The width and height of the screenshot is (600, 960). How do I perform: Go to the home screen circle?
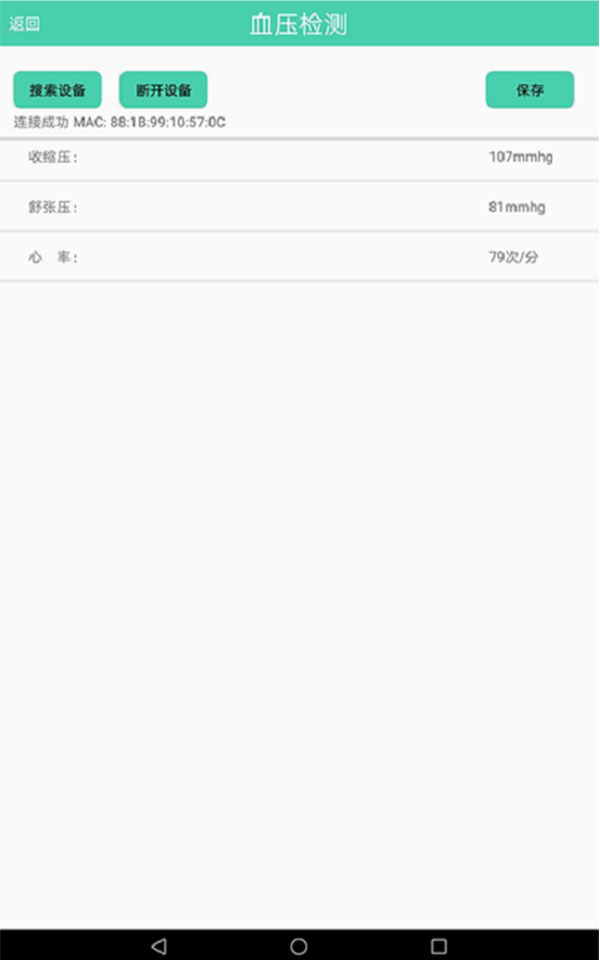(299, 945)
